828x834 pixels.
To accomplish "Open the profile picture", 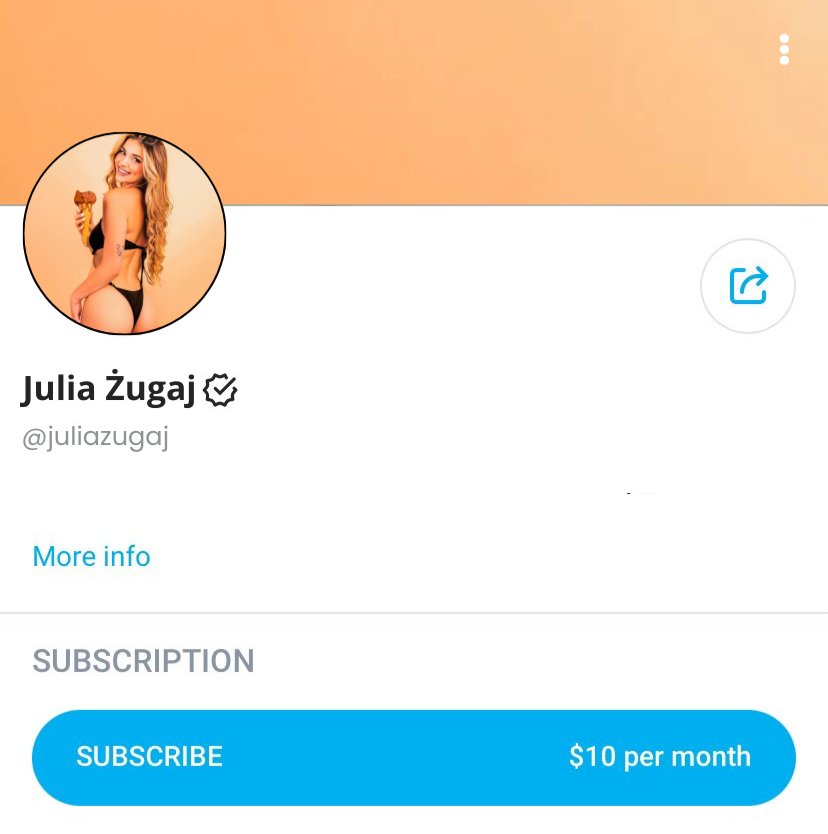I will pyautogui.click(x=125, y=233).
